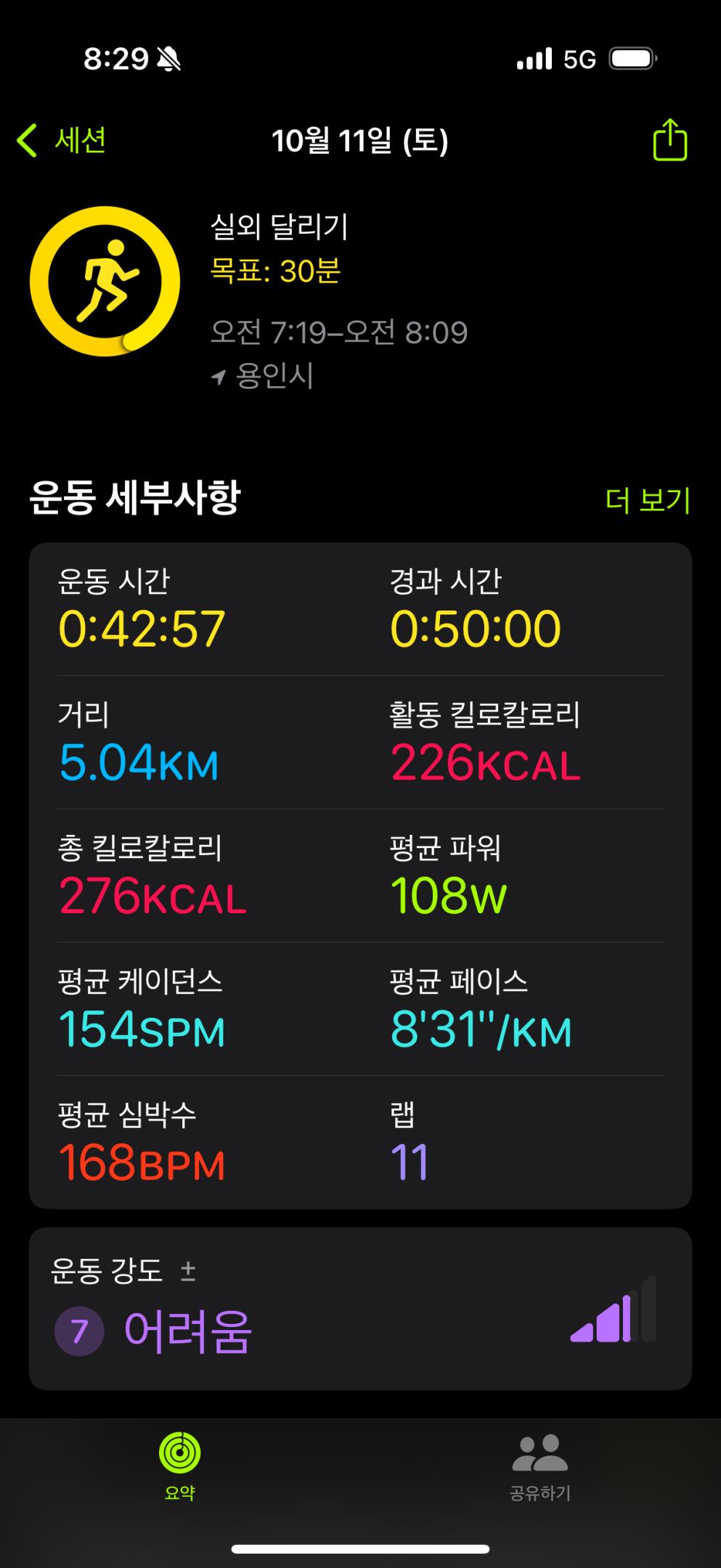Switch to the 요약 tab
This screenshot has width=721, height=1568.
pyautogui.click(x=179, y=1466)
